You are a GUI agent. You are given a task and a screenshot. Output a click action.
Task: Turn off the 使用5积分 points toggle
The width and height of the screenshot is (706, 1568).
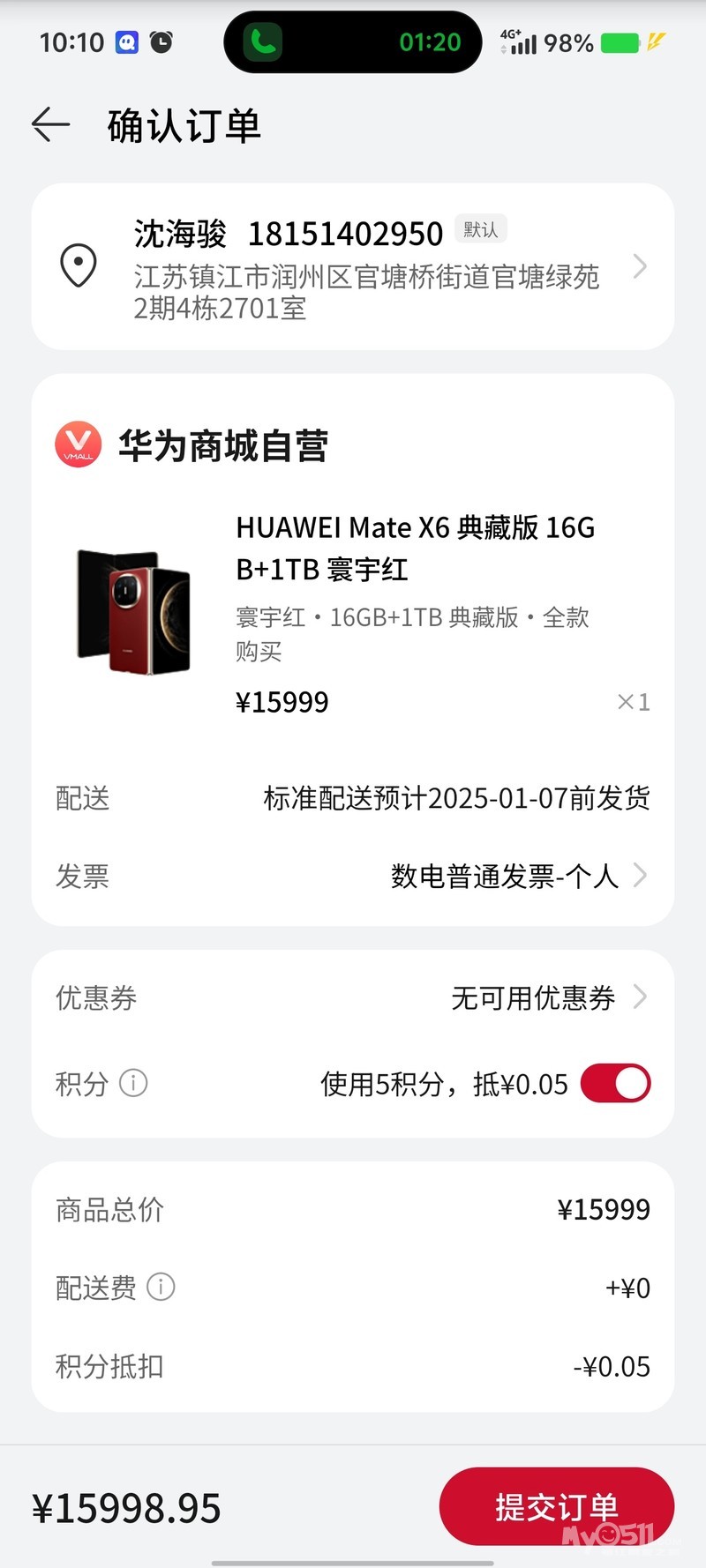615,1084
